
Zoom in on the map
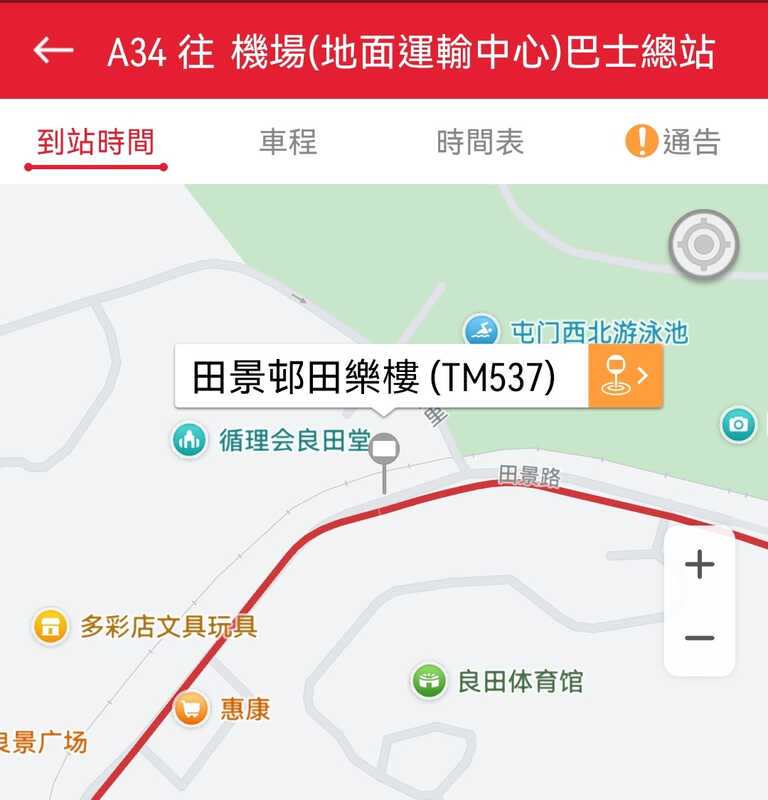tap(700, 565)
